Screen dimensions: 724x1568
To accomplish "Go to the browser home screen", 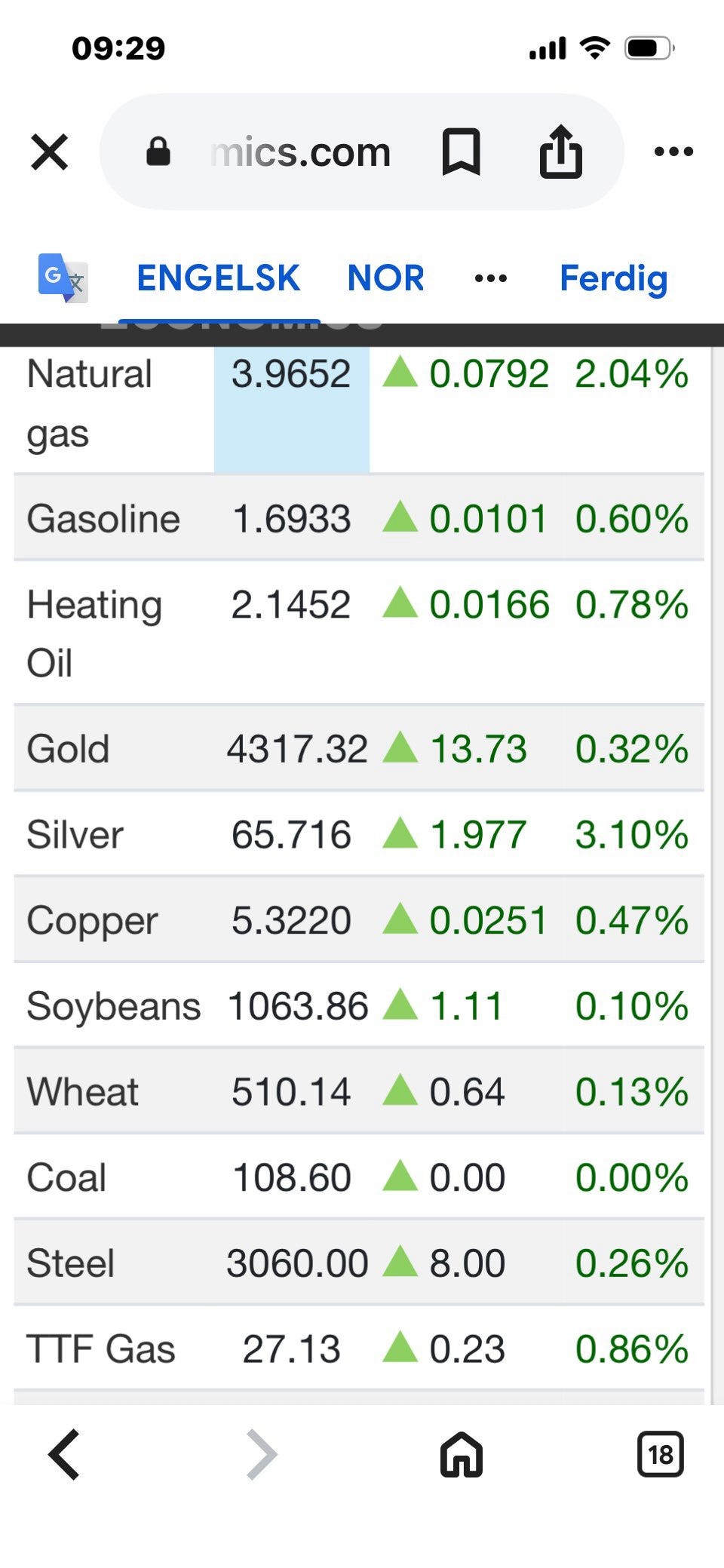I will click(461, 1454).
